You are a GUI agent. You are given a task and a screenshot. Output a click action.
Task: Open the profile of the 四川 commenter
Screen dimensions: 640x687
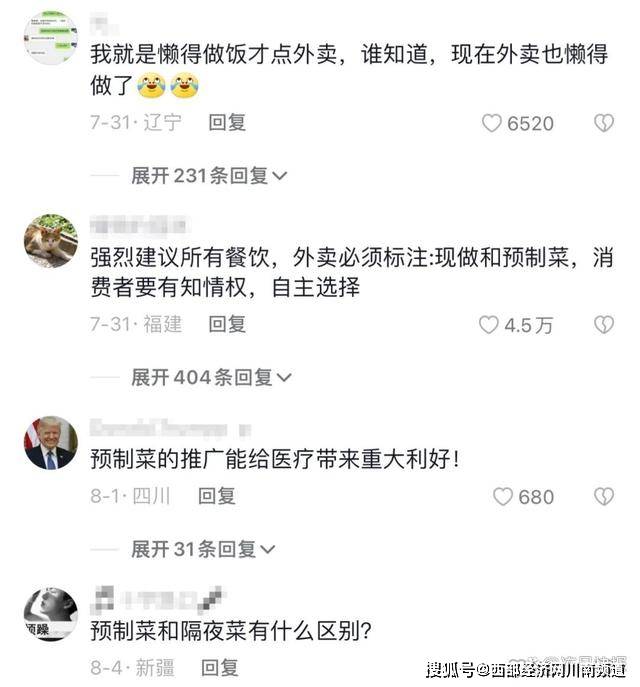pos(50,443)
